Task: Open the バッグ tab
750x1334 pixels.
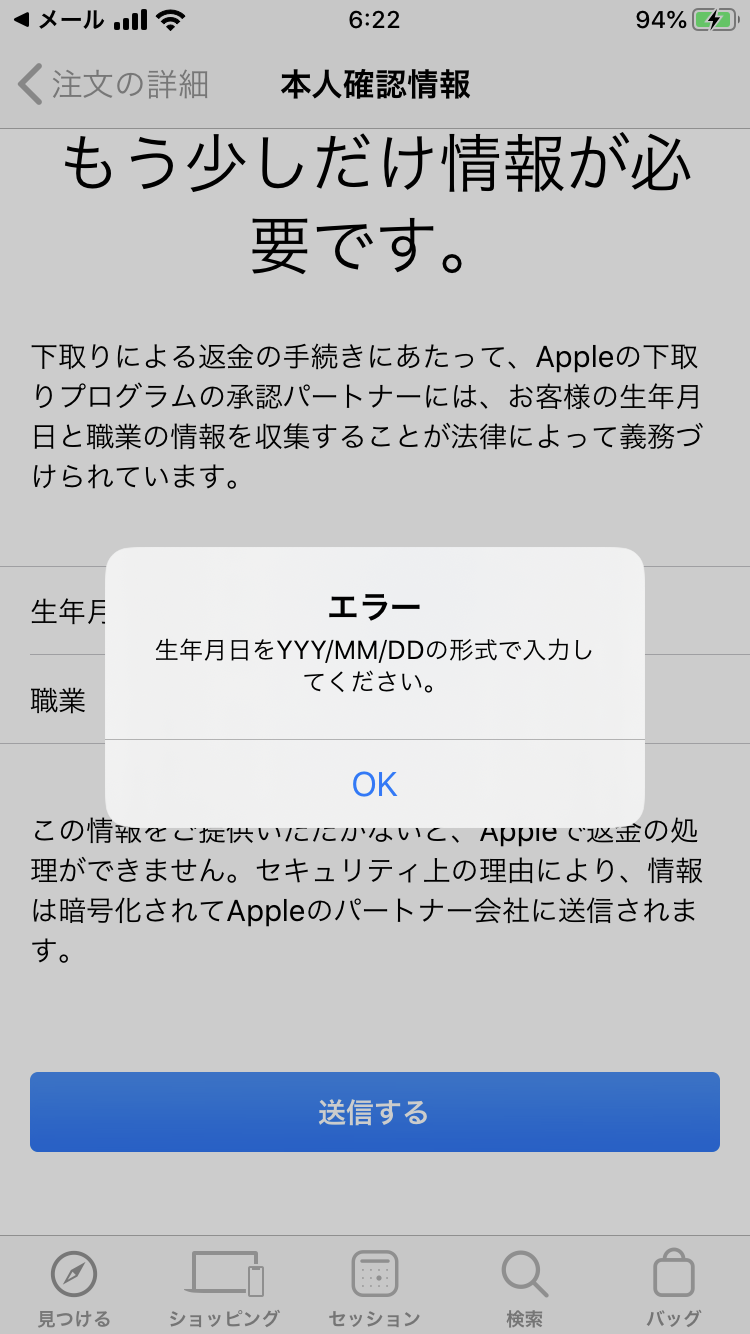Action: click(x=673, y=1288)
